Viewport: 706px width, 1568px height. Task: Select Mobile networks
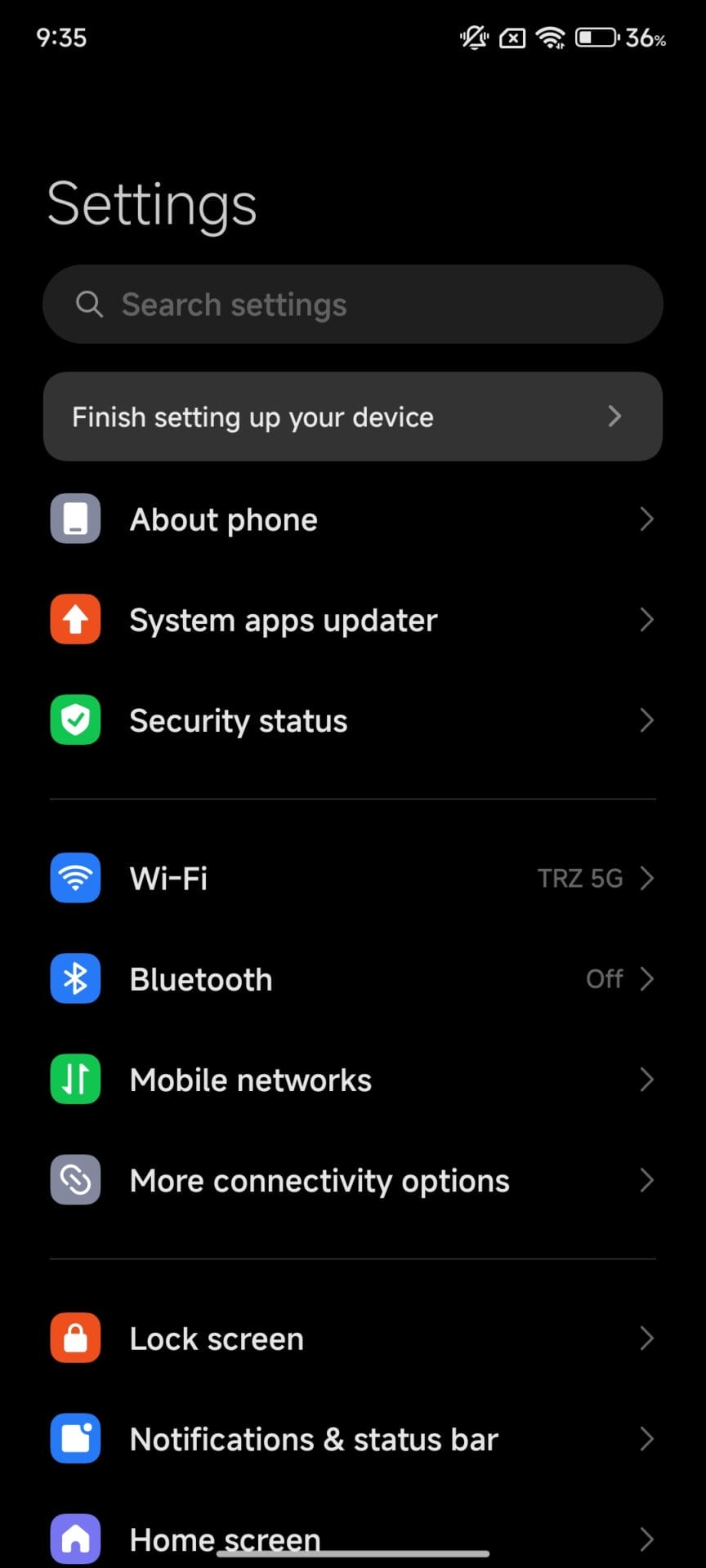351,1080
